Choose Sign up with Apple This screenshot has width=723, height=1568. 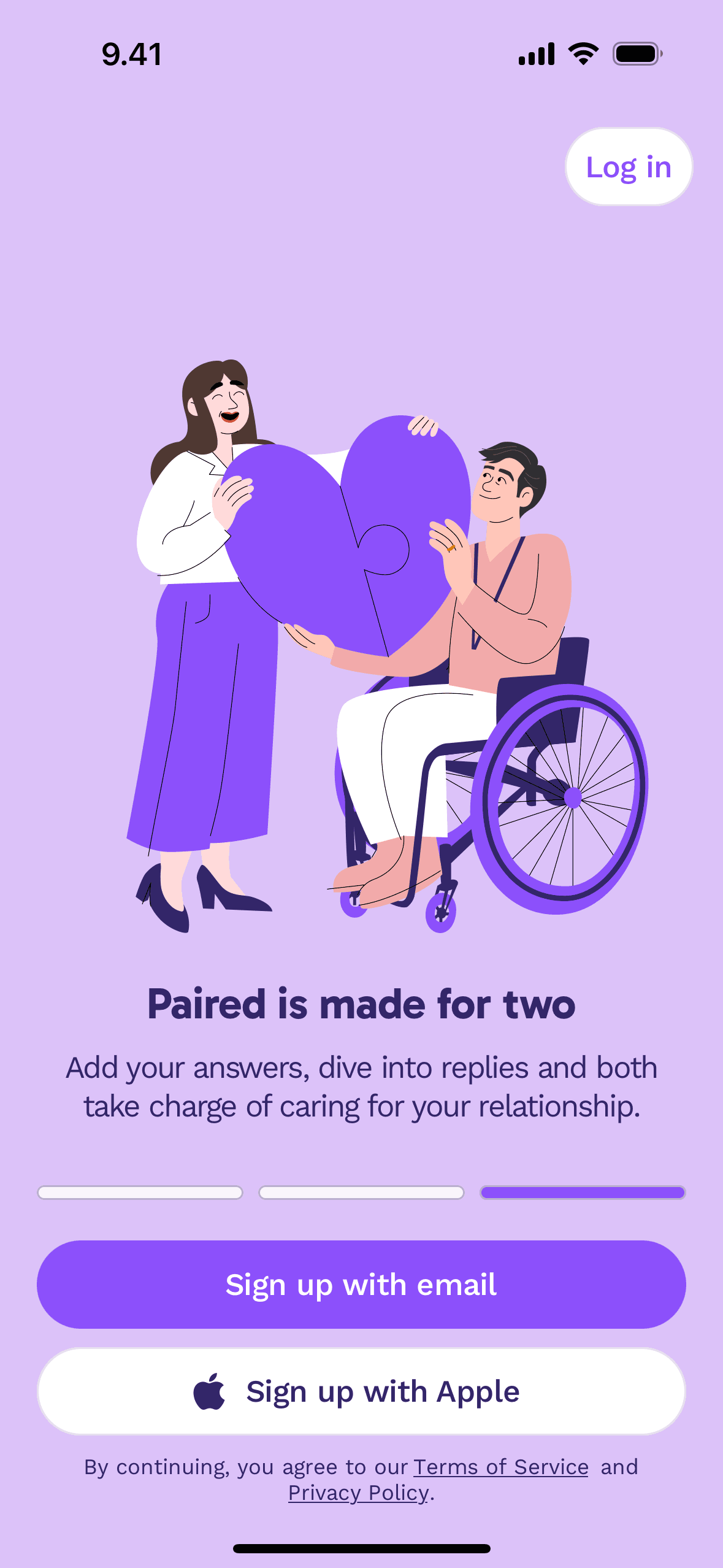361,1391
